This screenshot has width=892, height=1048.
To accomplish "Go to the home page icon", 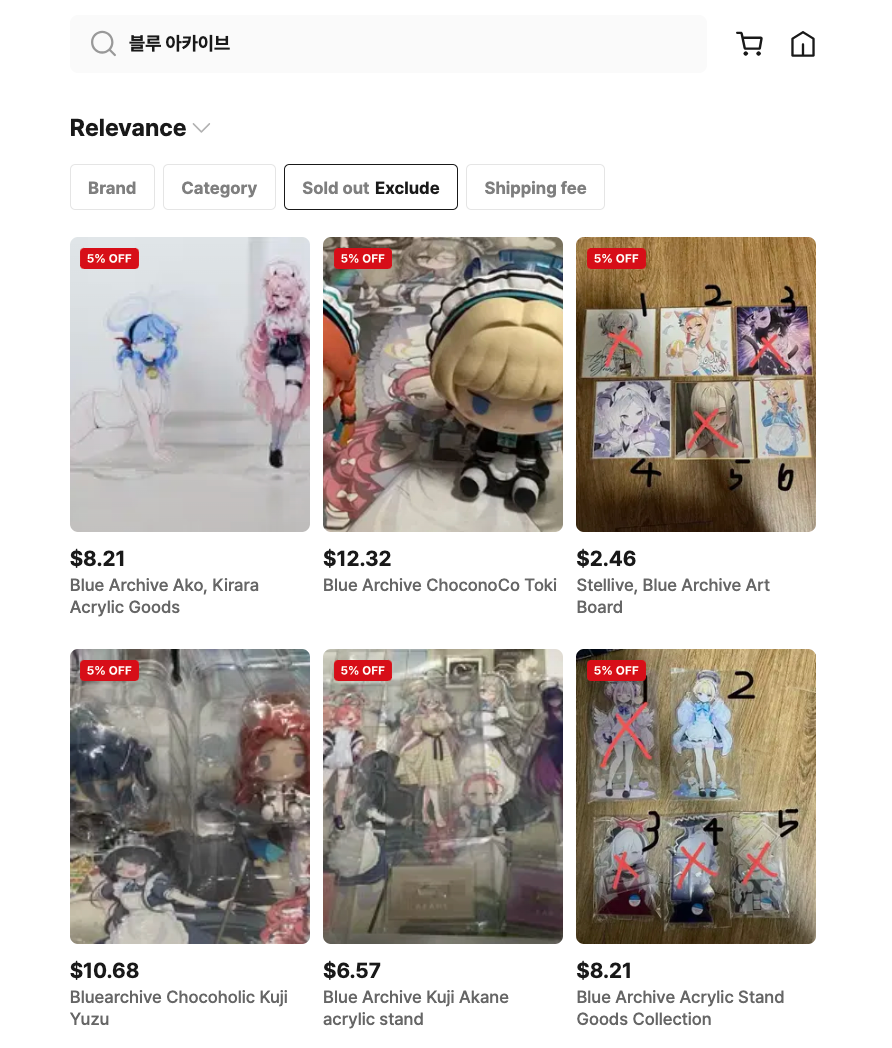I will (x=802, y=44).
